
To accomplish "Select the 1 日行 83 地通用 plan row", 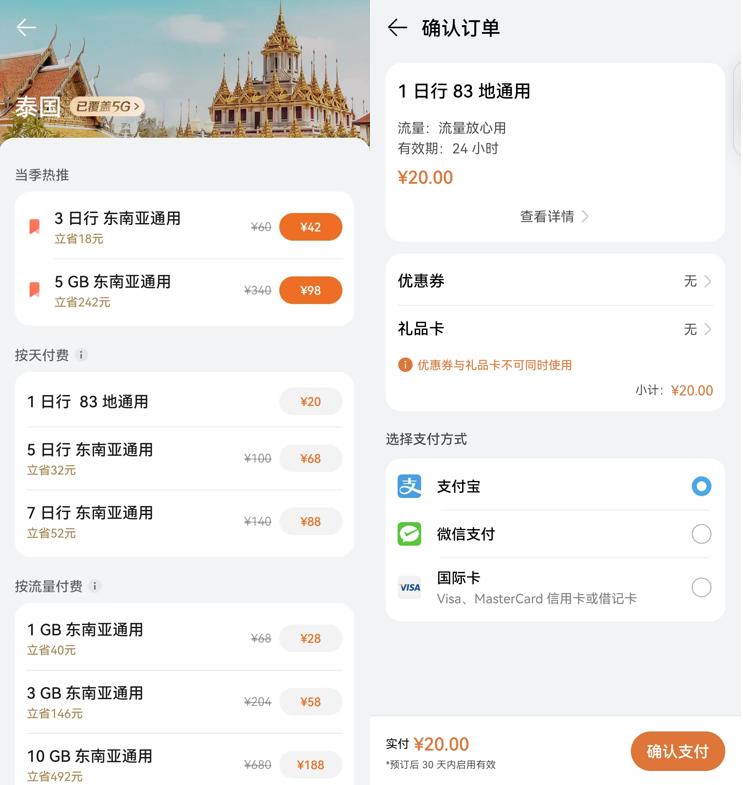I will (x=184, y=402).
